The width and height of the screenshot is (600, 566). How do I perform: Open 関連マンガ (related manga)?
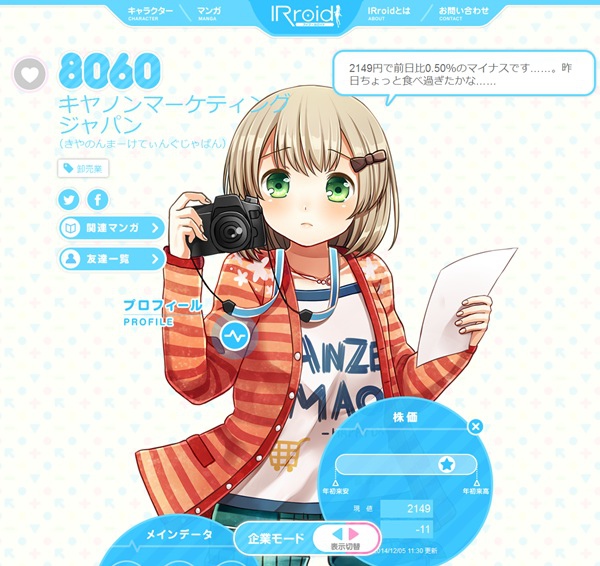coord(111,228)
